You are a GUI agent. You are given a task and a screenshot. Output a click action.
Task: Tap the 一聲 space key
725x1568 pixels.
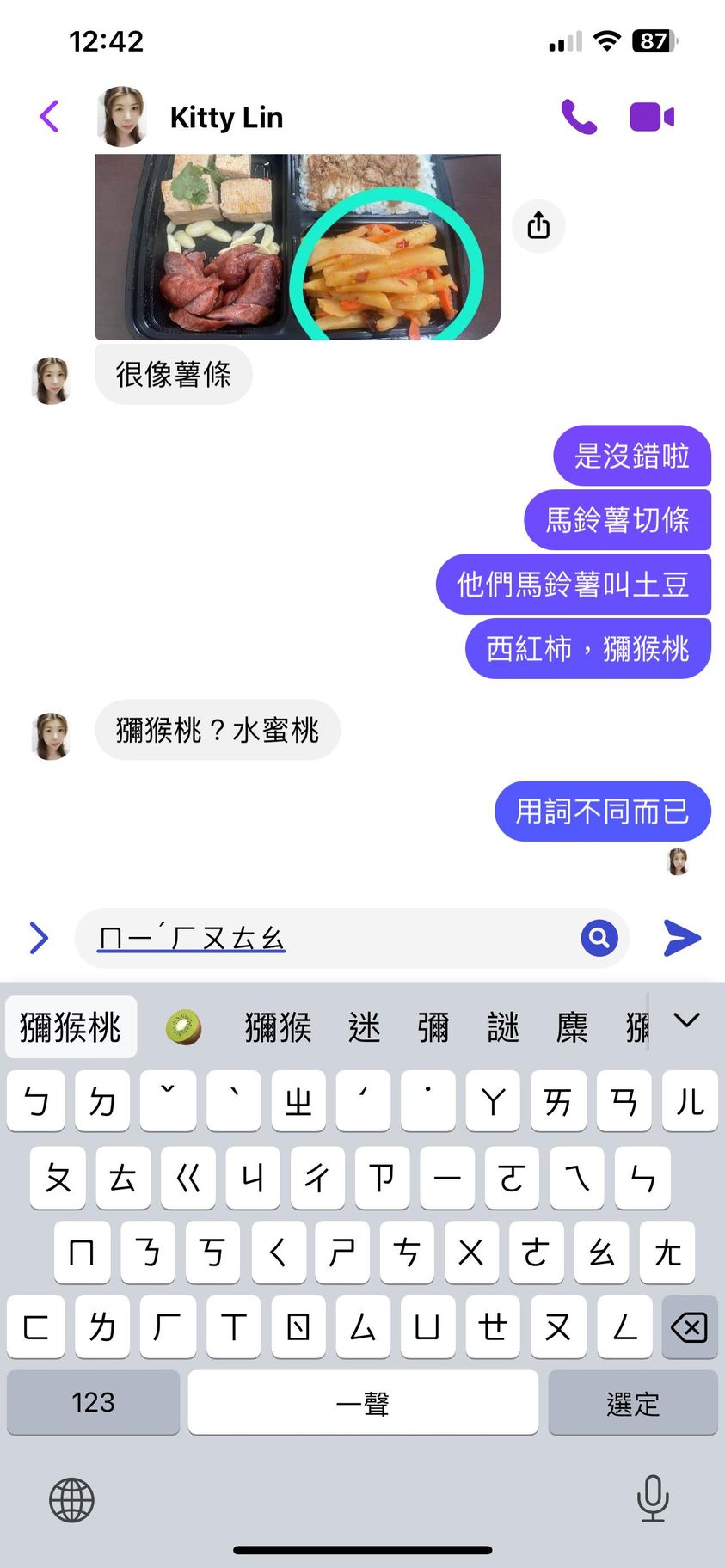363,1403
